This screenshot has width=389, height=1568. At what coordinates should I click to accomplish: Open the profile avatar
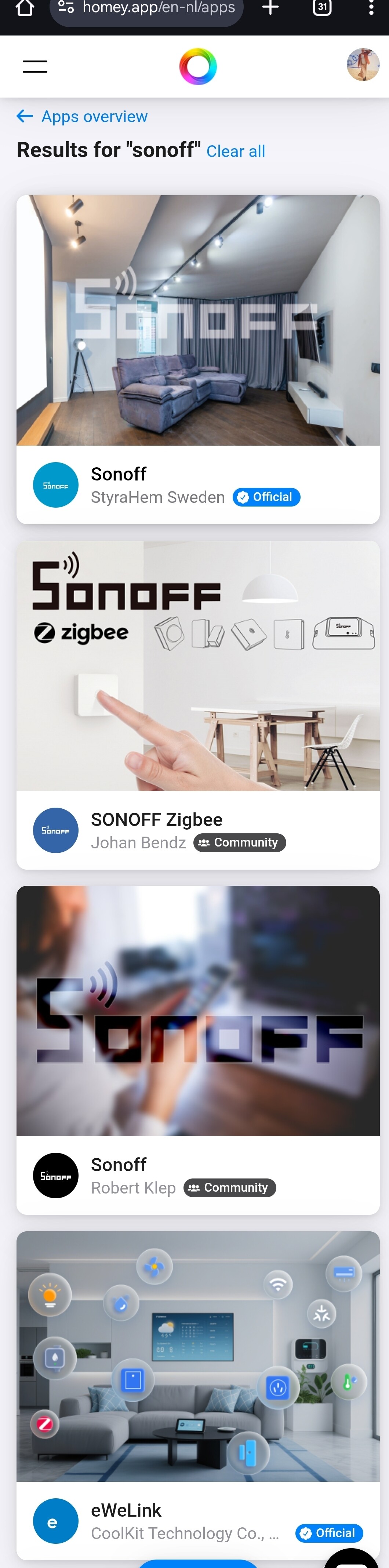[x=363, y=65]
